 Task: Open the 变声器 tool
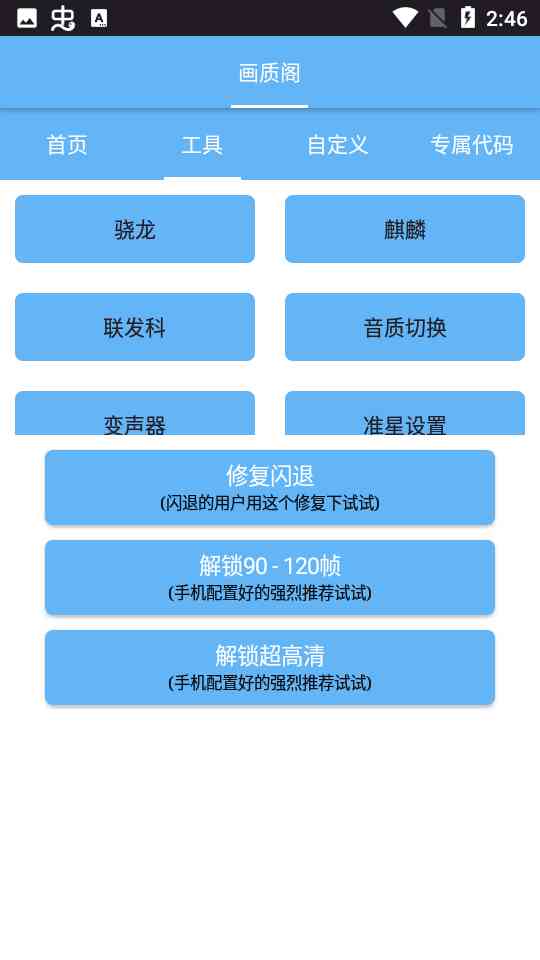(x=135, y=413)
